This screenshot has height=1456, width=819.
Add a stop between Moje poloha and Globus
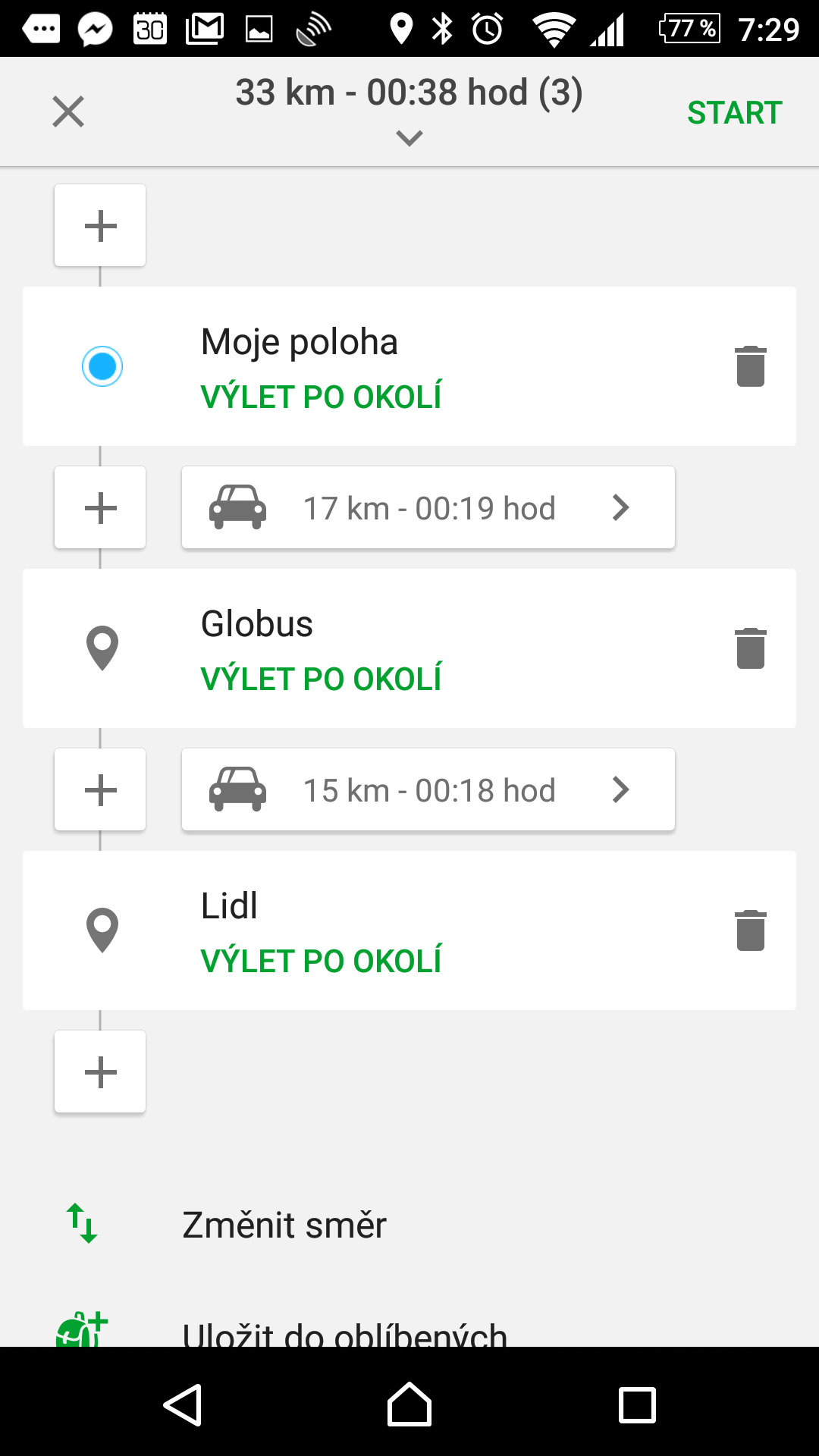coord(100,507)
